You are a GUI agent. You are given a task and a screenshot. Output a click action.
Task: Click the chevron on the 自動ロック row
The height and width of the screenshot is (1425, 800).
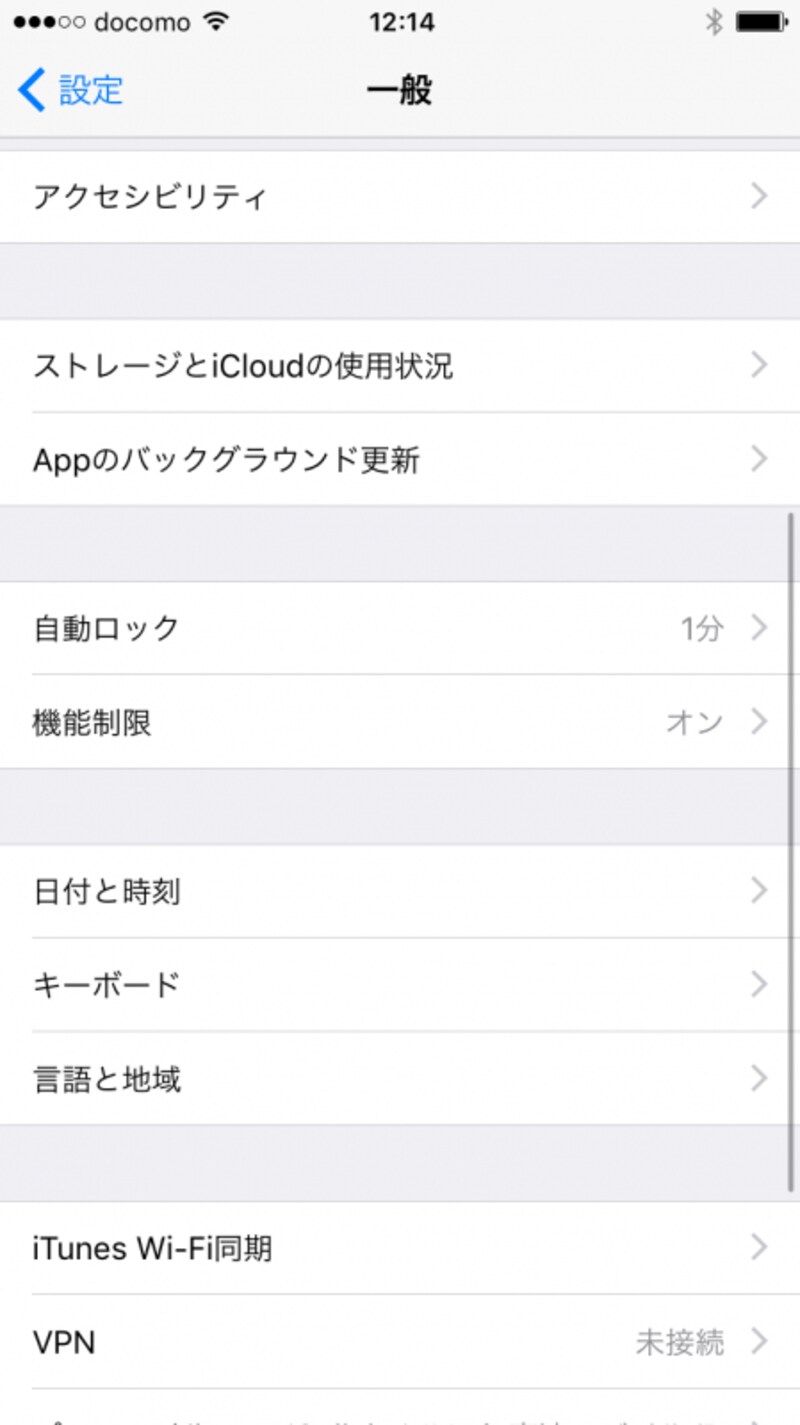[760, 629]
